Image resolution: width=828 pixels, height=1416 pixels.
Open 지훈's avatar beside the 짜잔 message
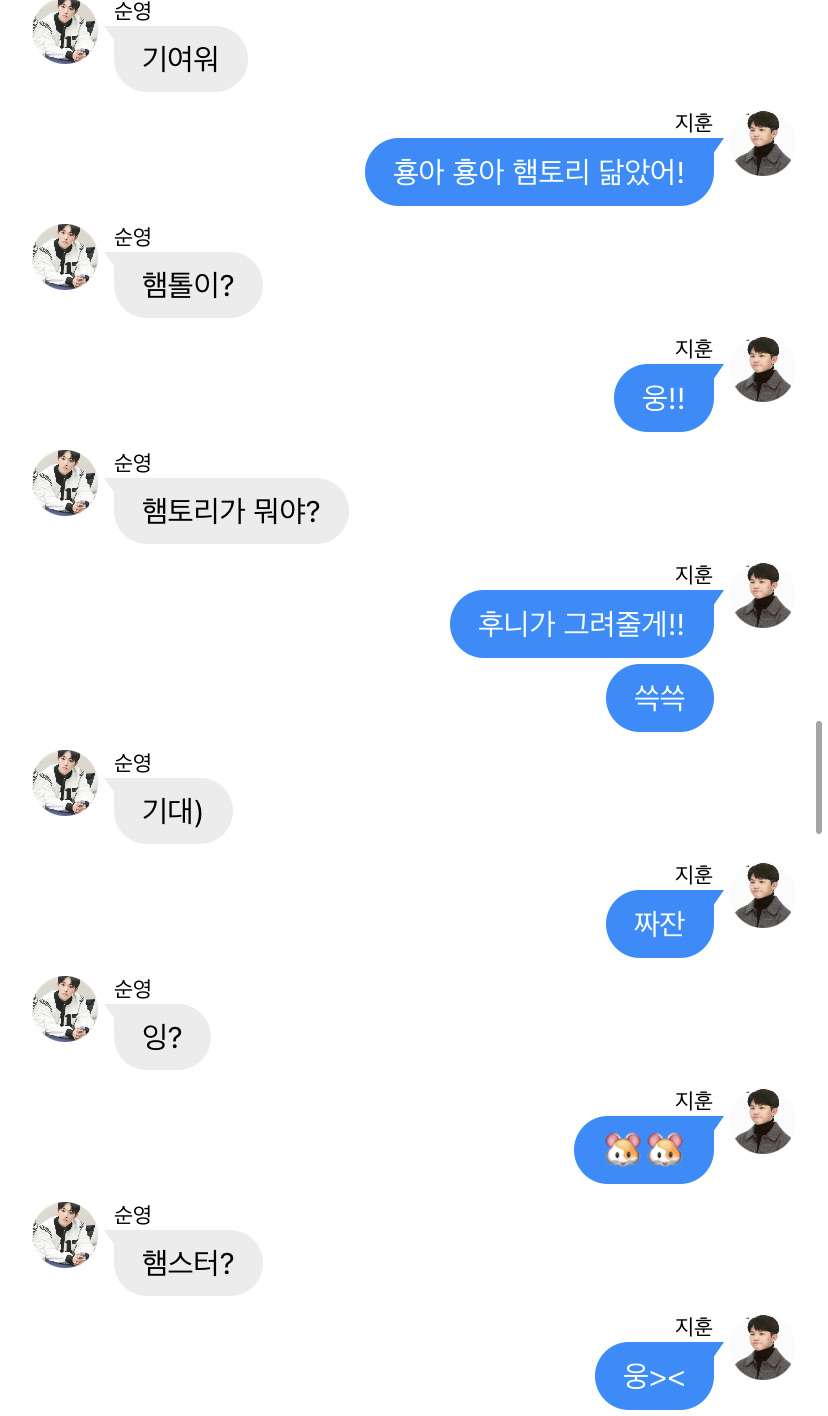tap(763, 896)
